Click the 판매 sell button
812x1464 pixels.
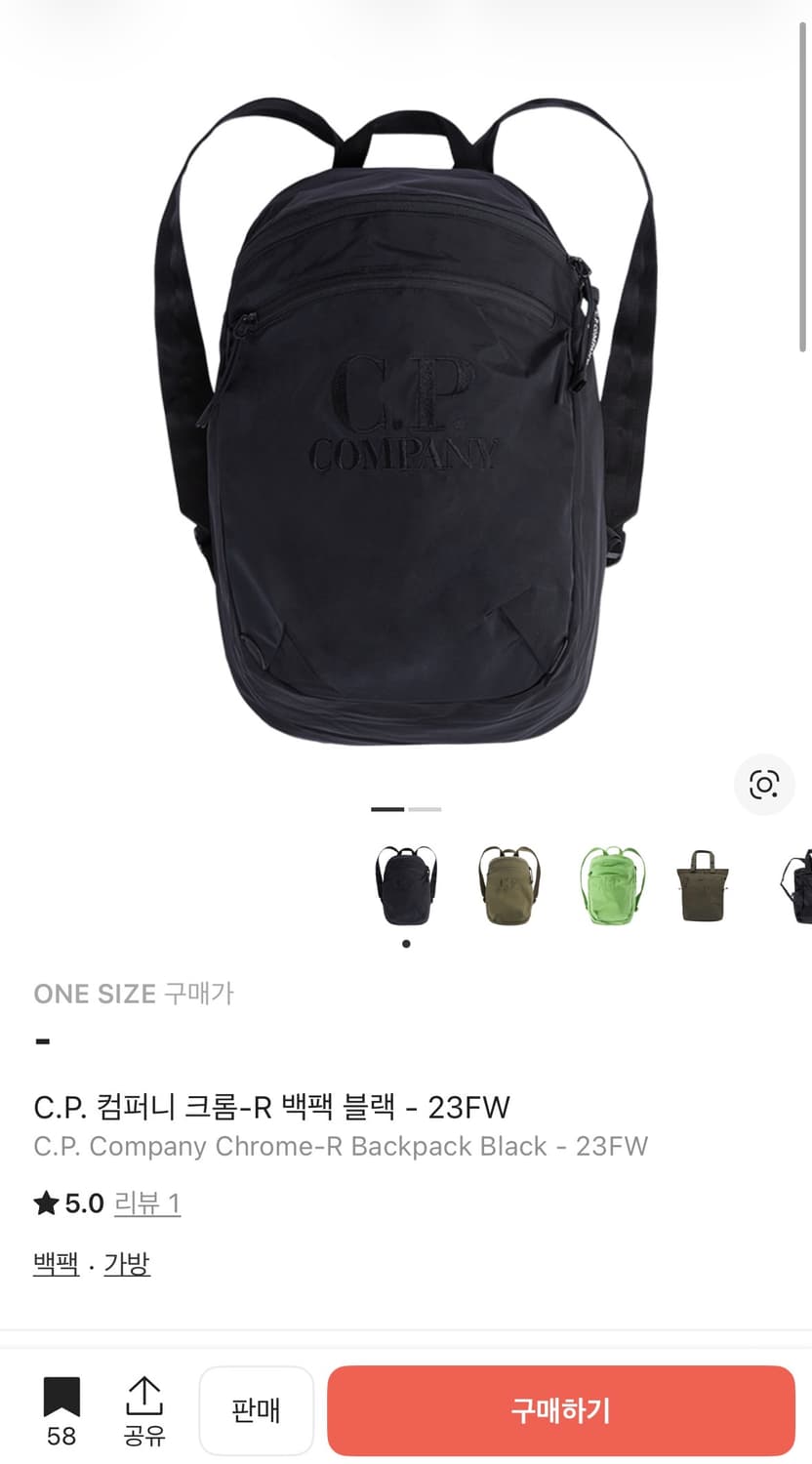[257, 1410]
